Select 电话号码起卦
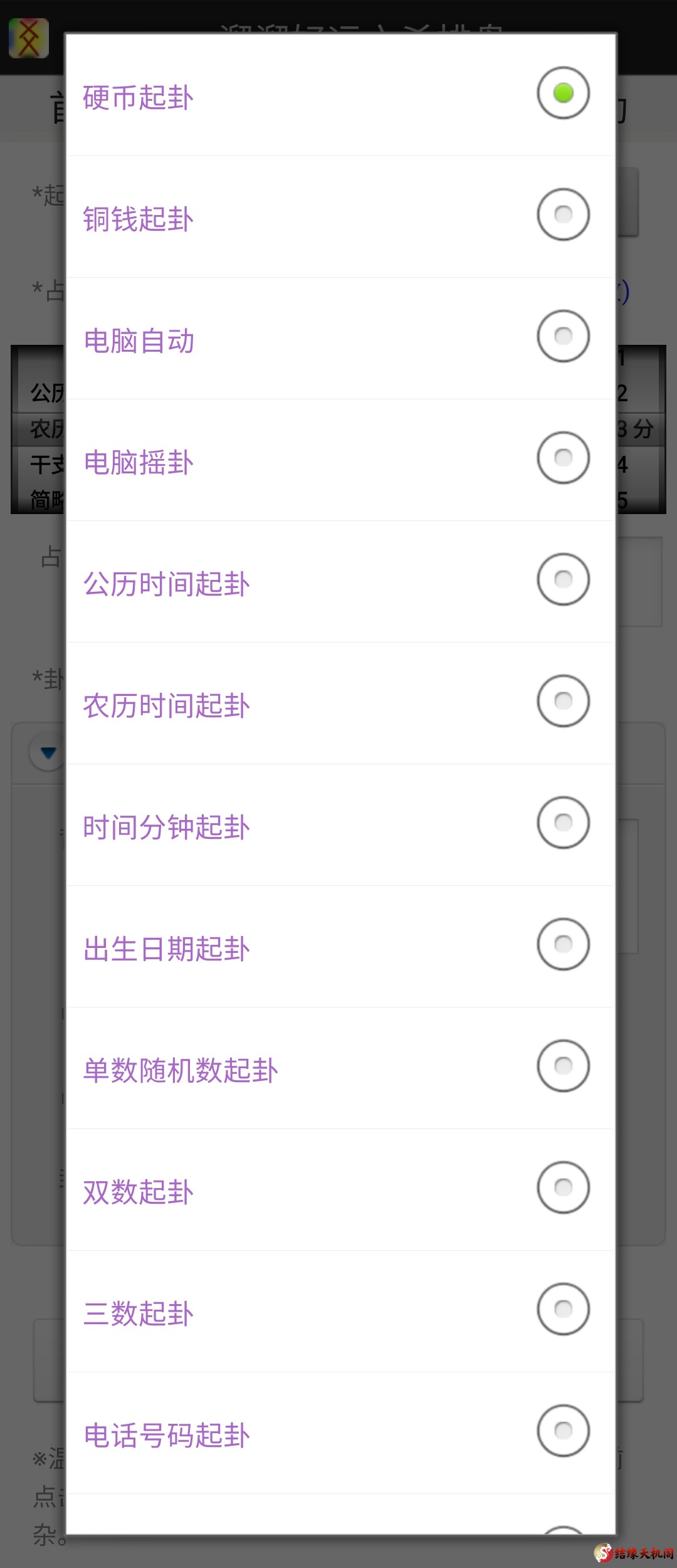The image size is (677, 1568). [x=340, y=1434]
